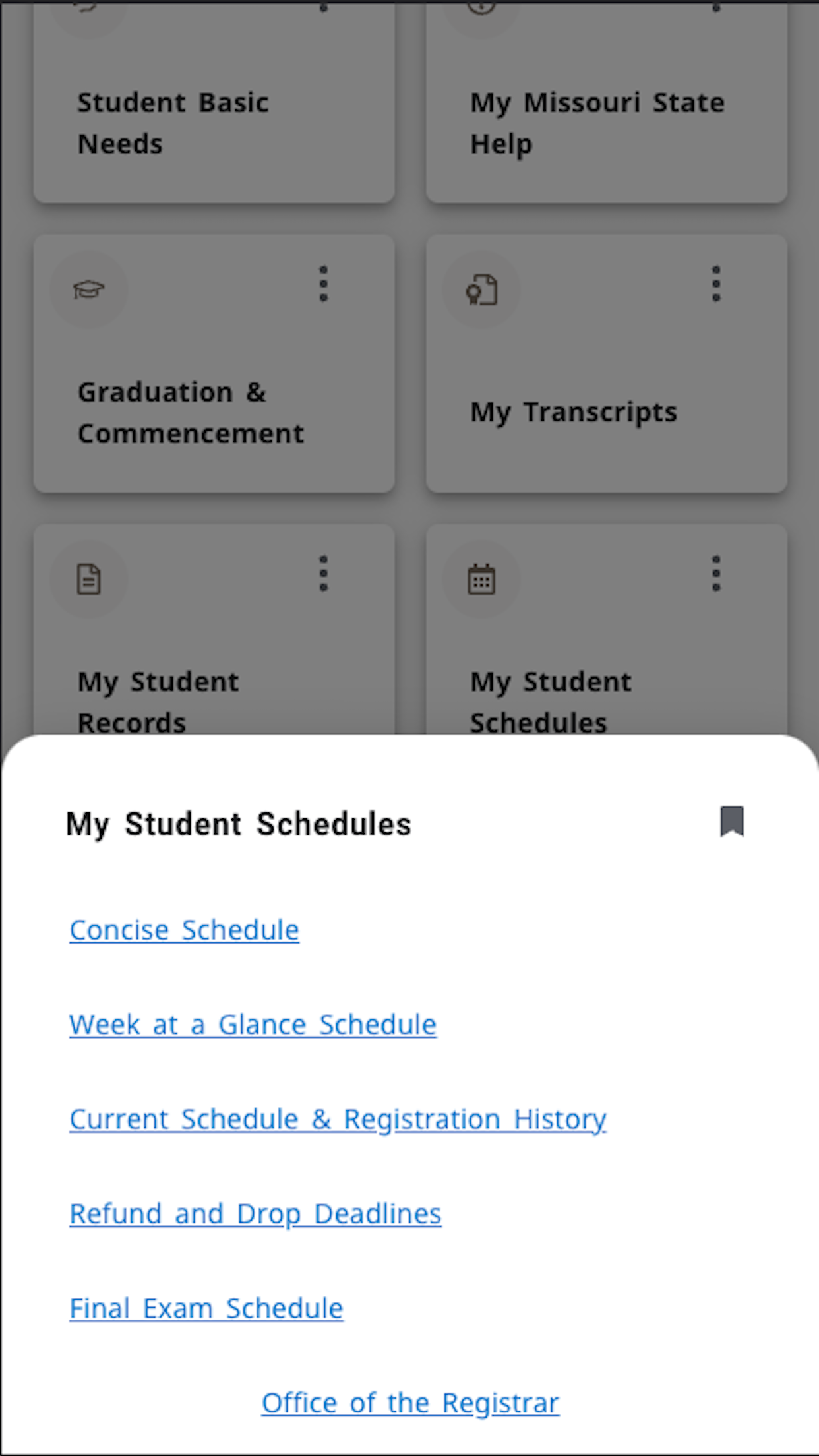Image resolution: width=819 pixels, height=1456 pixels.
Task: Click the document icon on My Student Records card
Action: [89, 579]
